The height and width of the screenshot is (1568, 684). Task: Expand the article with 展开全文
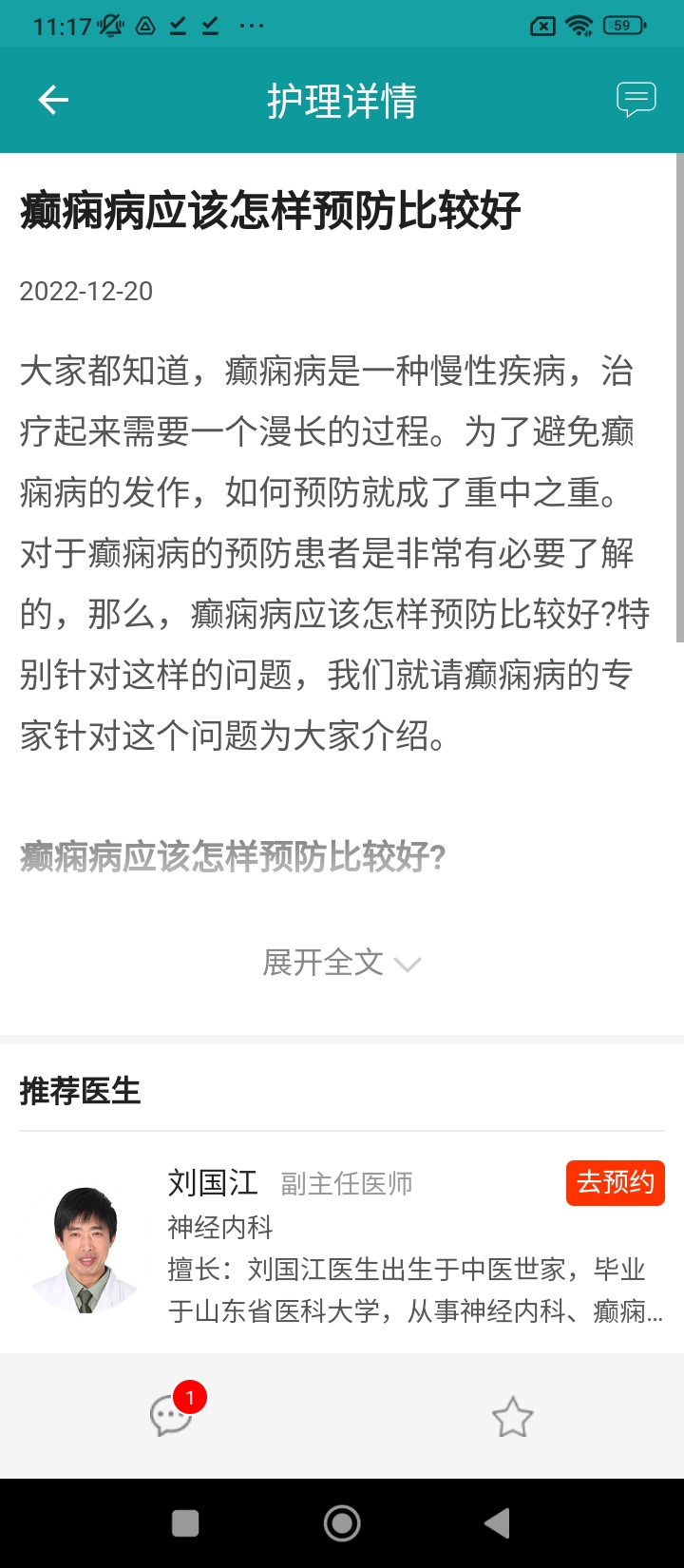341,963
